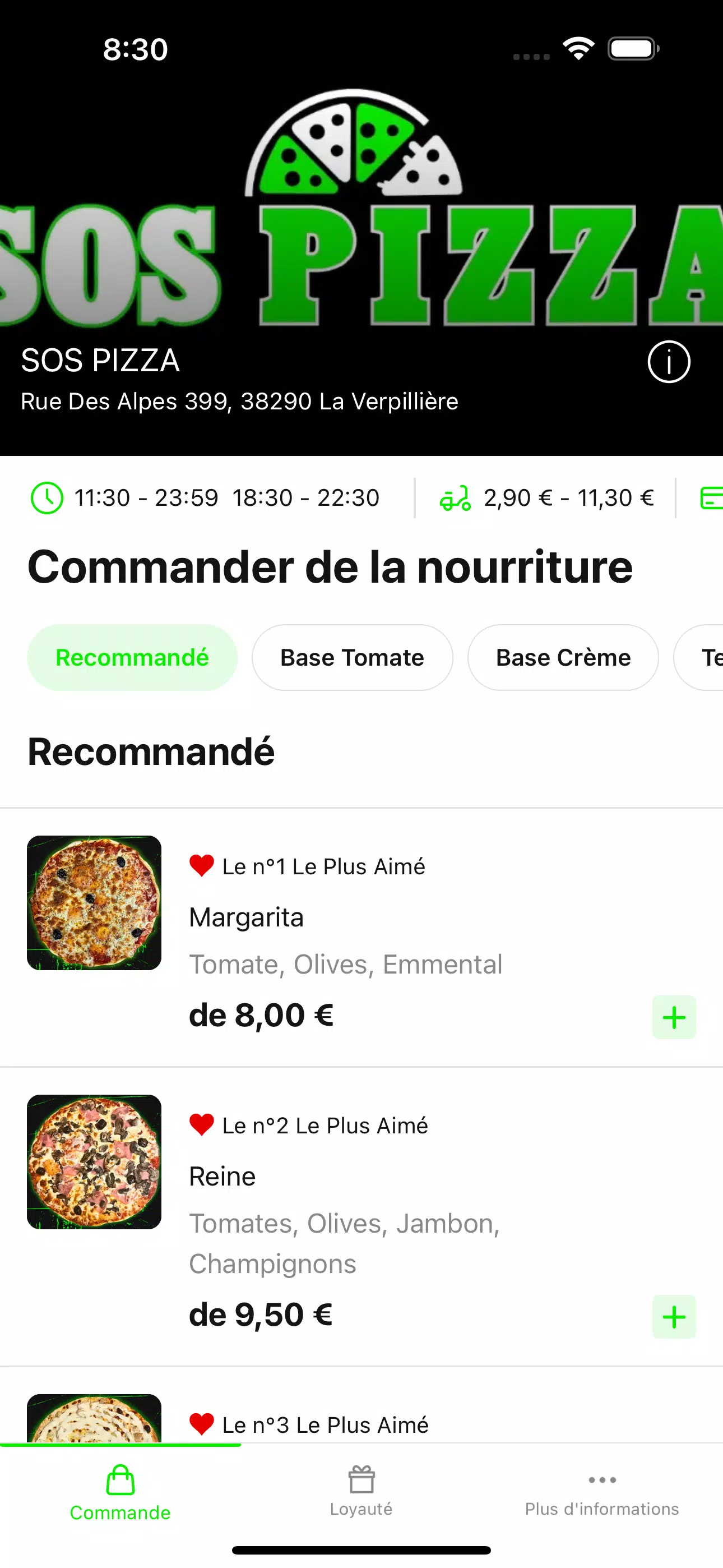The image size is (723, 1568).
Task: Add Margarita pizza with the plus button
Action: coord(674,1017)
